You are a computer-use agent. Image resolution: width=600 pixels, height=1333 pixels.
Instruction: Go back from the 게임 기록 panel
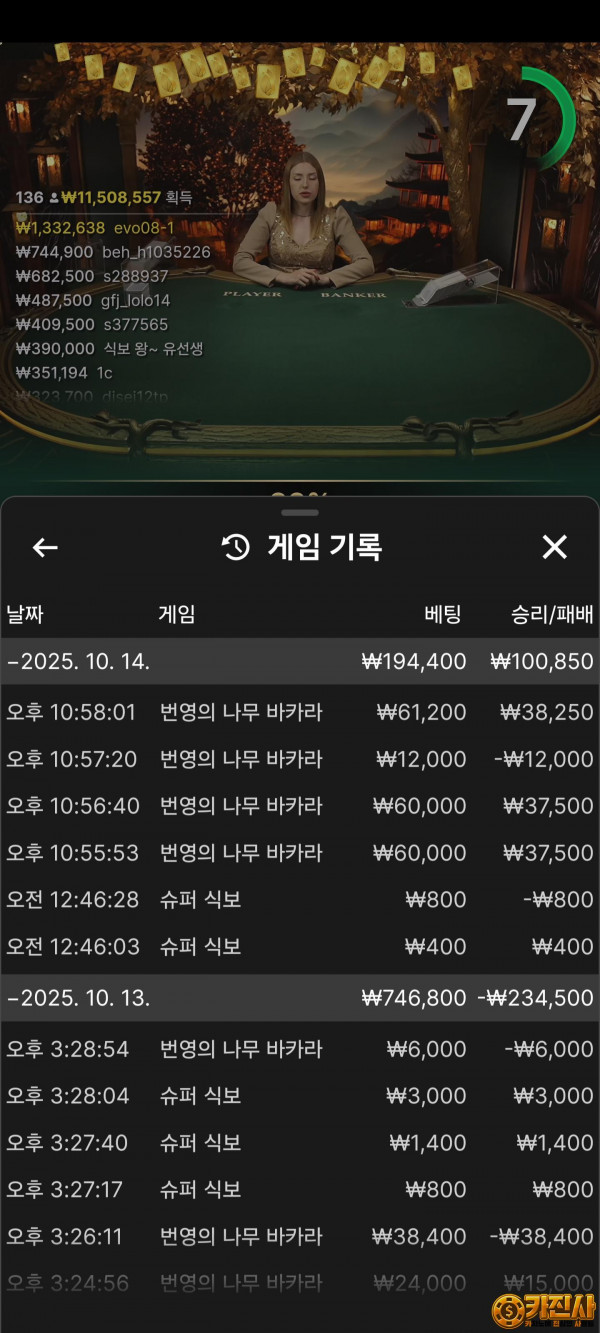click(45, 547)
